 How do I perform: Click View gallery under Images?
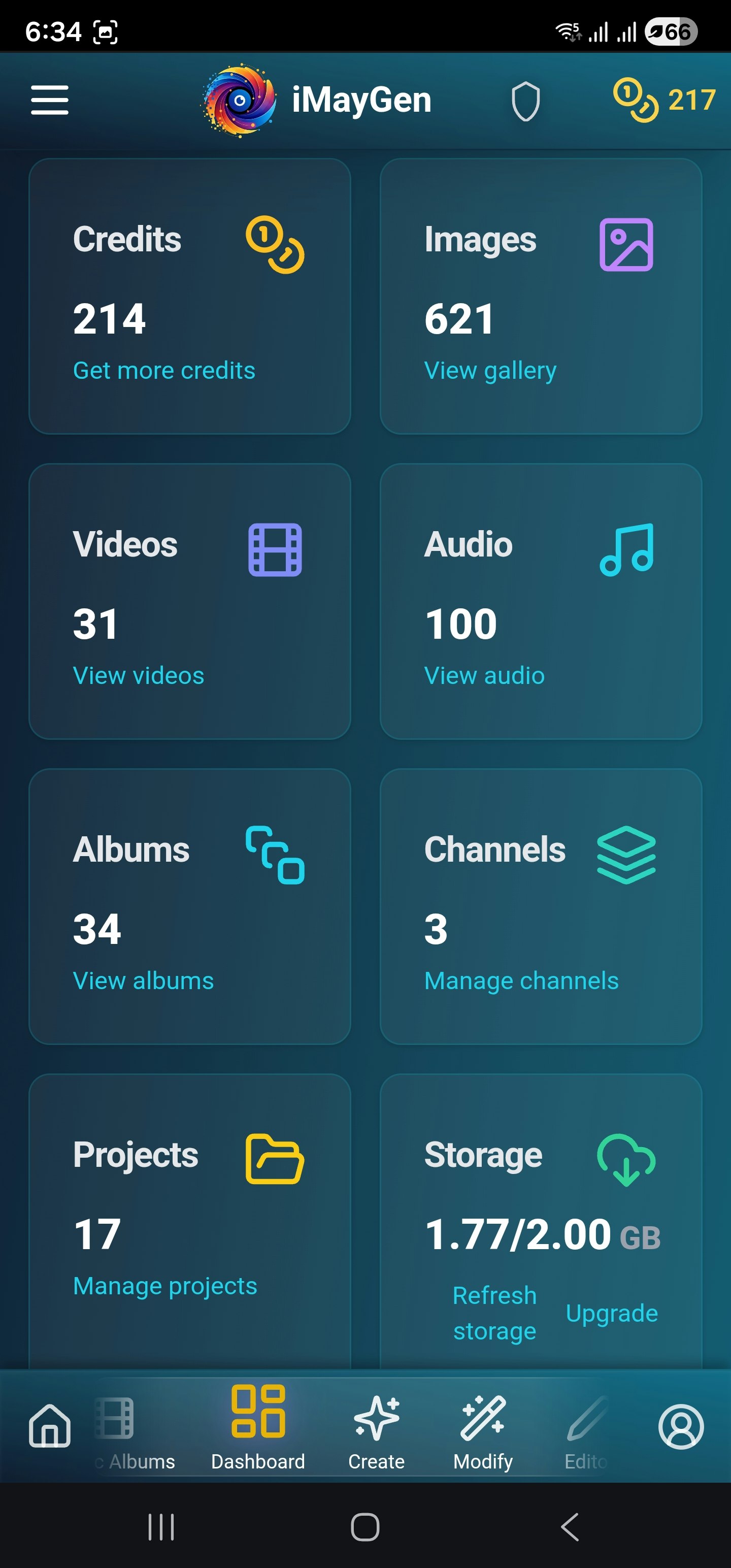[490, 370]
